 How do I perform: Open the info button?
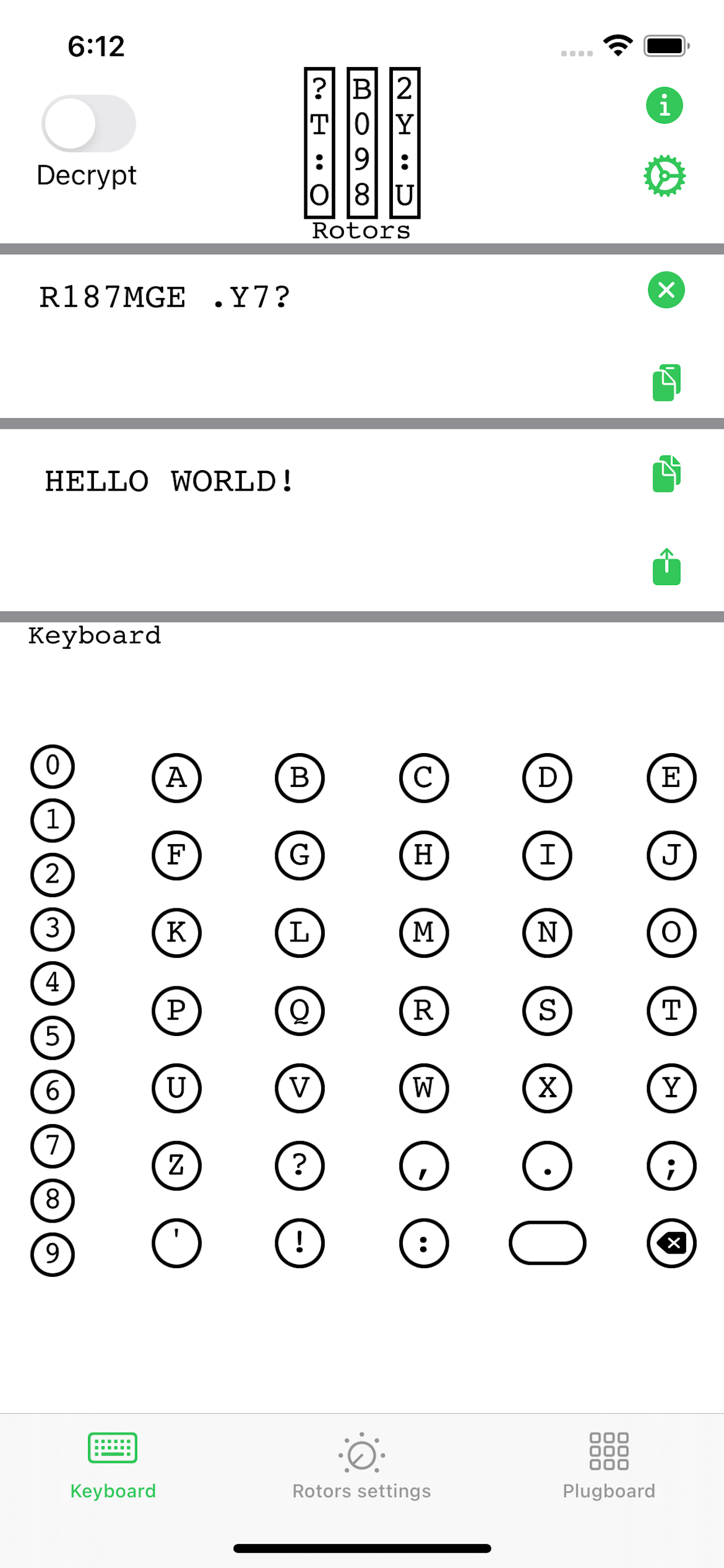pos(664,106)
